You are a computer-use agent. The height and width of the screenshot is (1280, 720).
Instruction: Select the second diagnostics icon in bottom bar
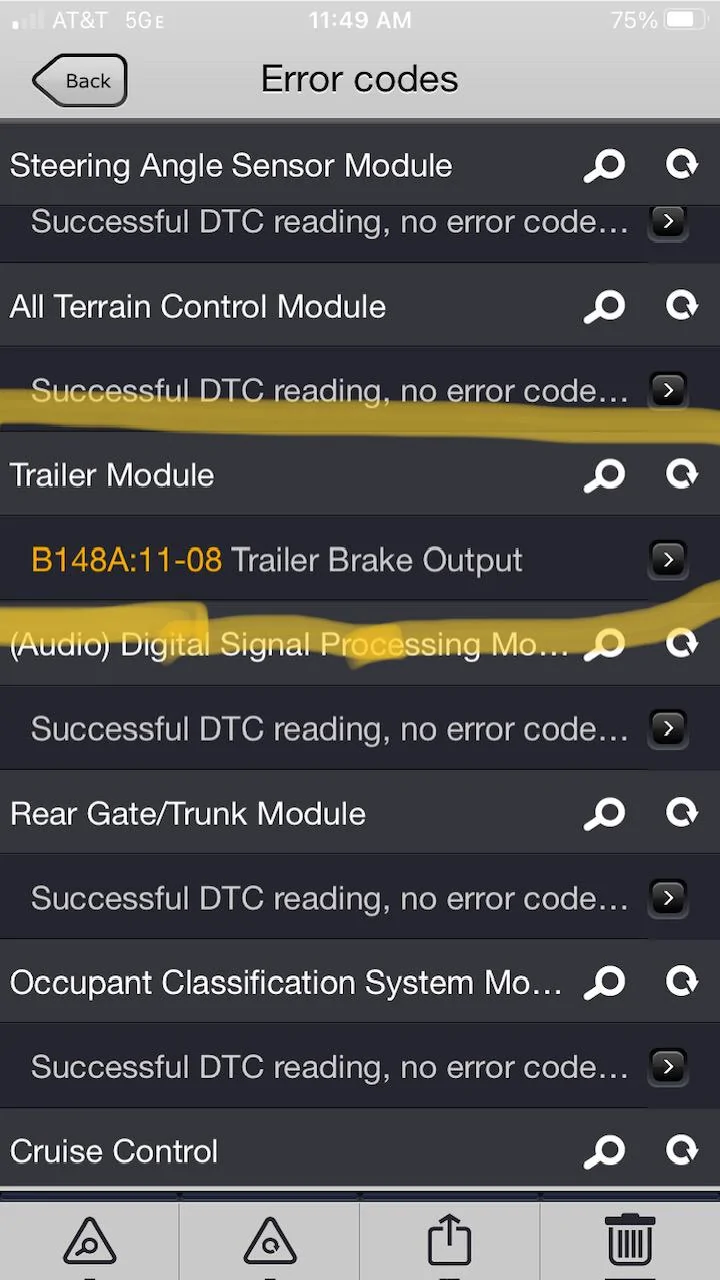click(269, 1240)
